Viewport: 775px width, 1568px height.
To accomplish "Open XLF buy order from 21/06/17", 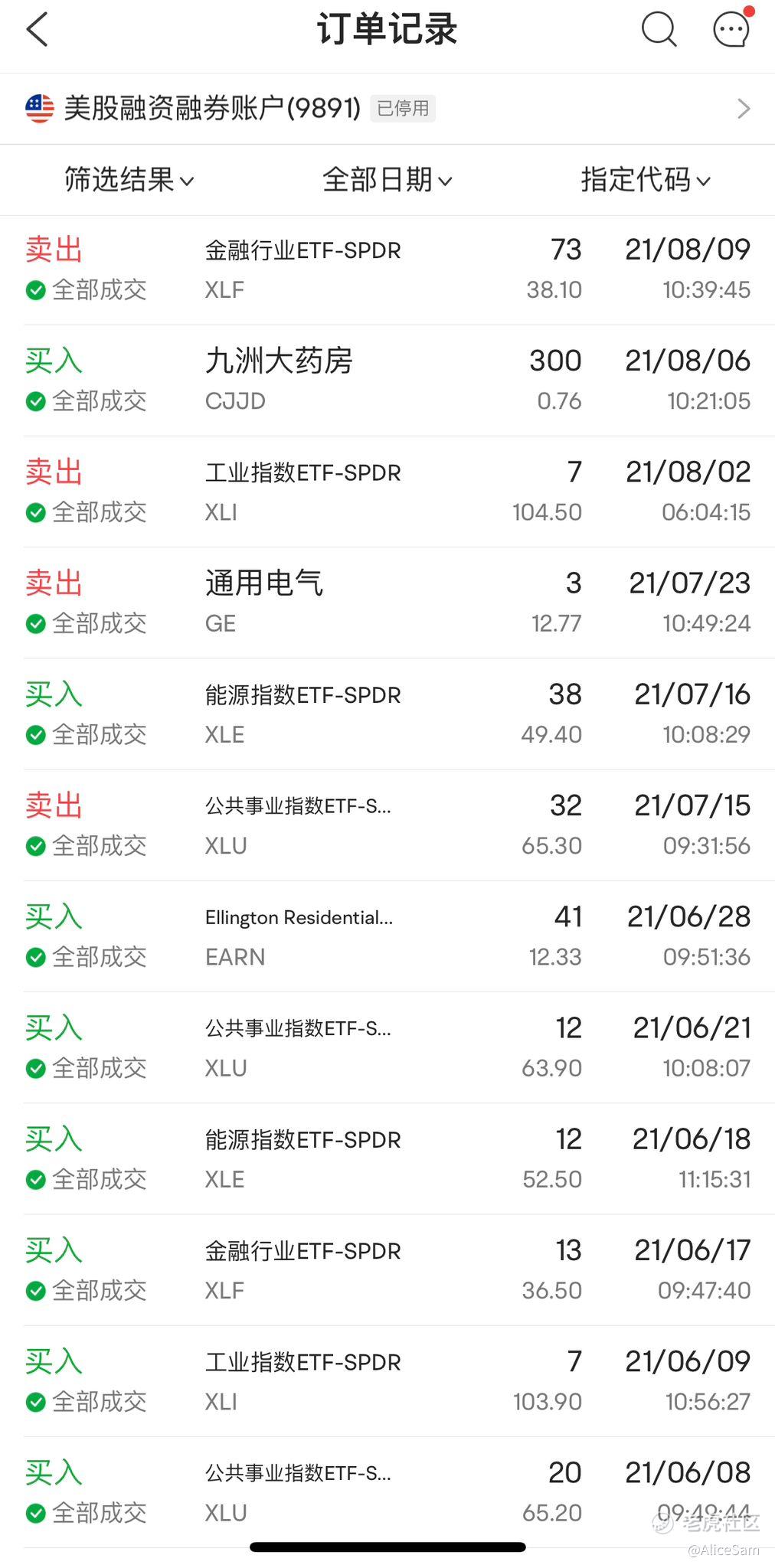I will [387, 1269].
